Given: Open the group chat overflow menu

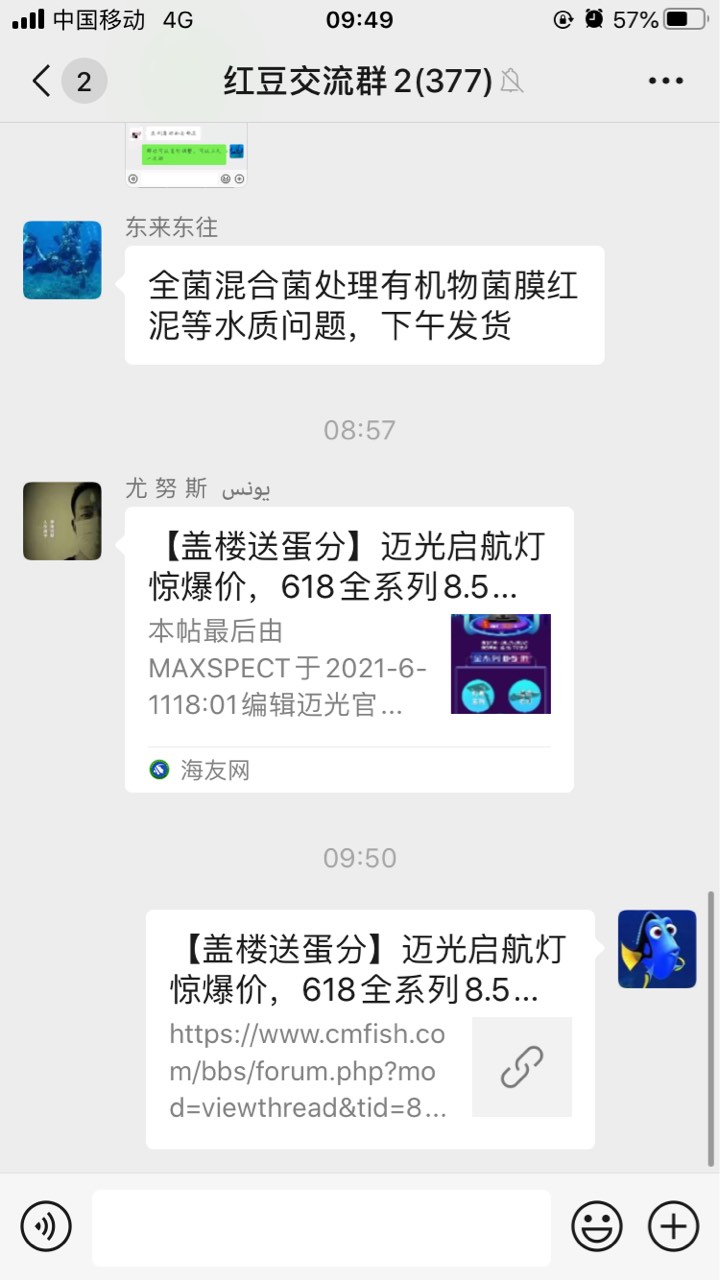Looking at the screenshot, I should 665,81.
